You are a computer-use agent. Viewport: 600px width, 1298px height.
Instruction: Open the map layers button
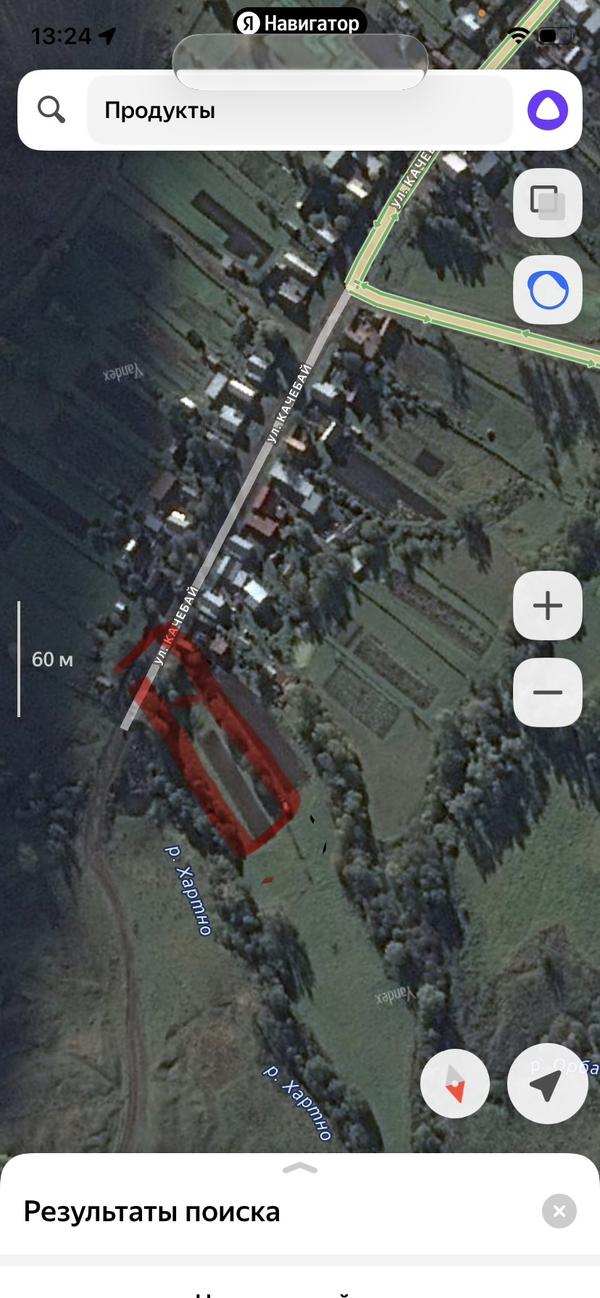547,203
